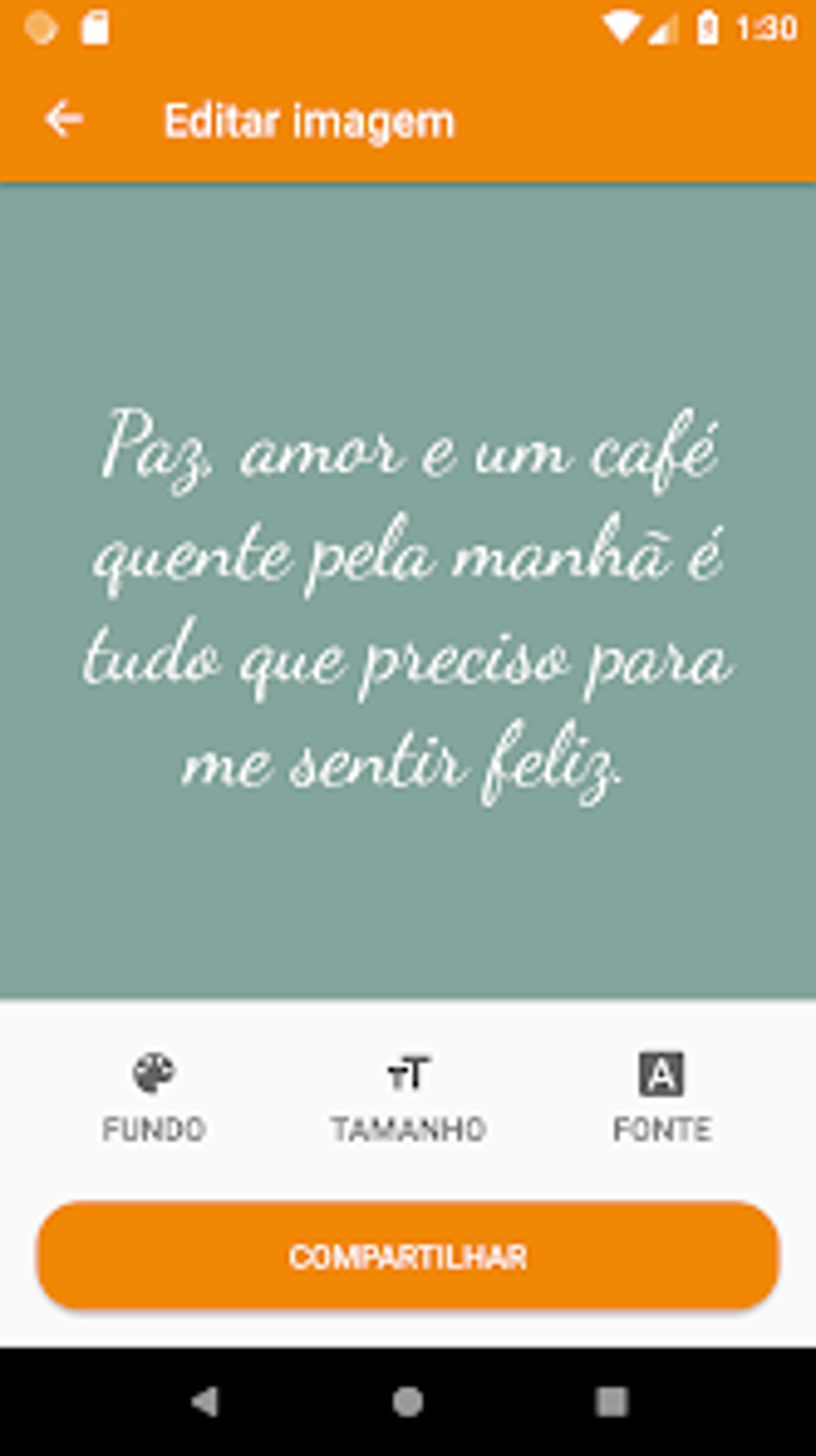Tap the Compartilhar button

pyautogui.click(x=408, y=1256)
